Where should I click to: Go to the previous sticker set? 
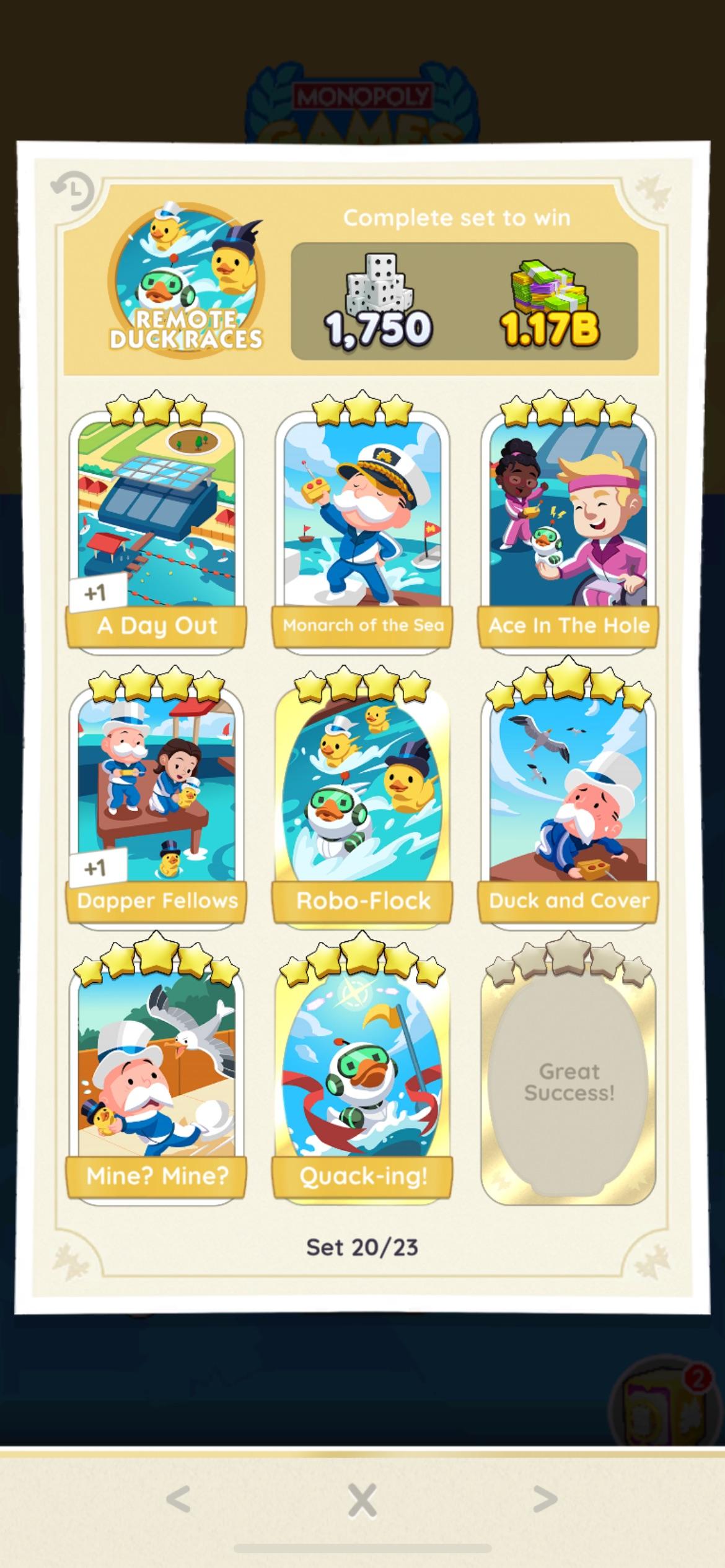[178, 1499]
